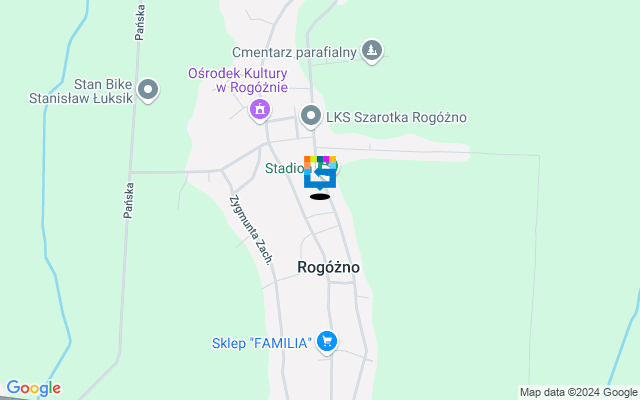Tap the blue arrow location marker
Image resolution: width=640 pixels, height=400 pixels.
pos(321,175)
